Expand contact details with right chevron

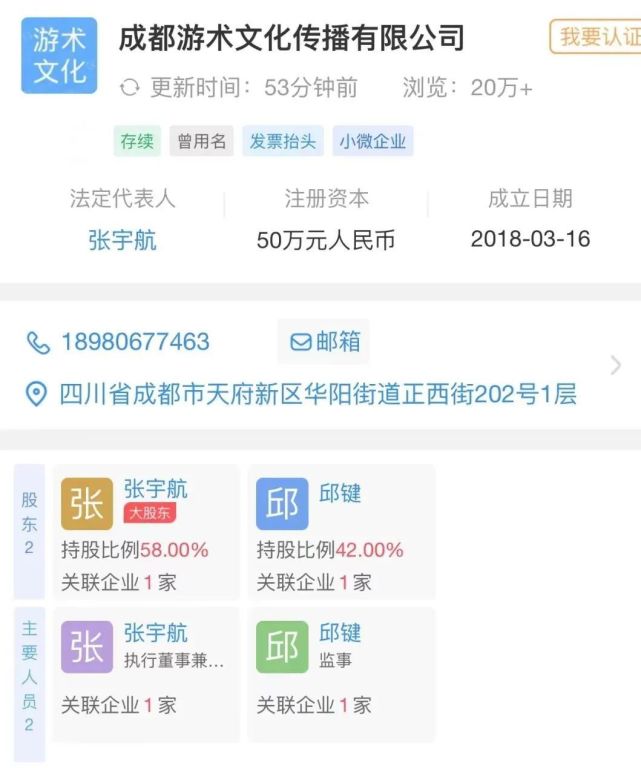(x=615, y=365)
